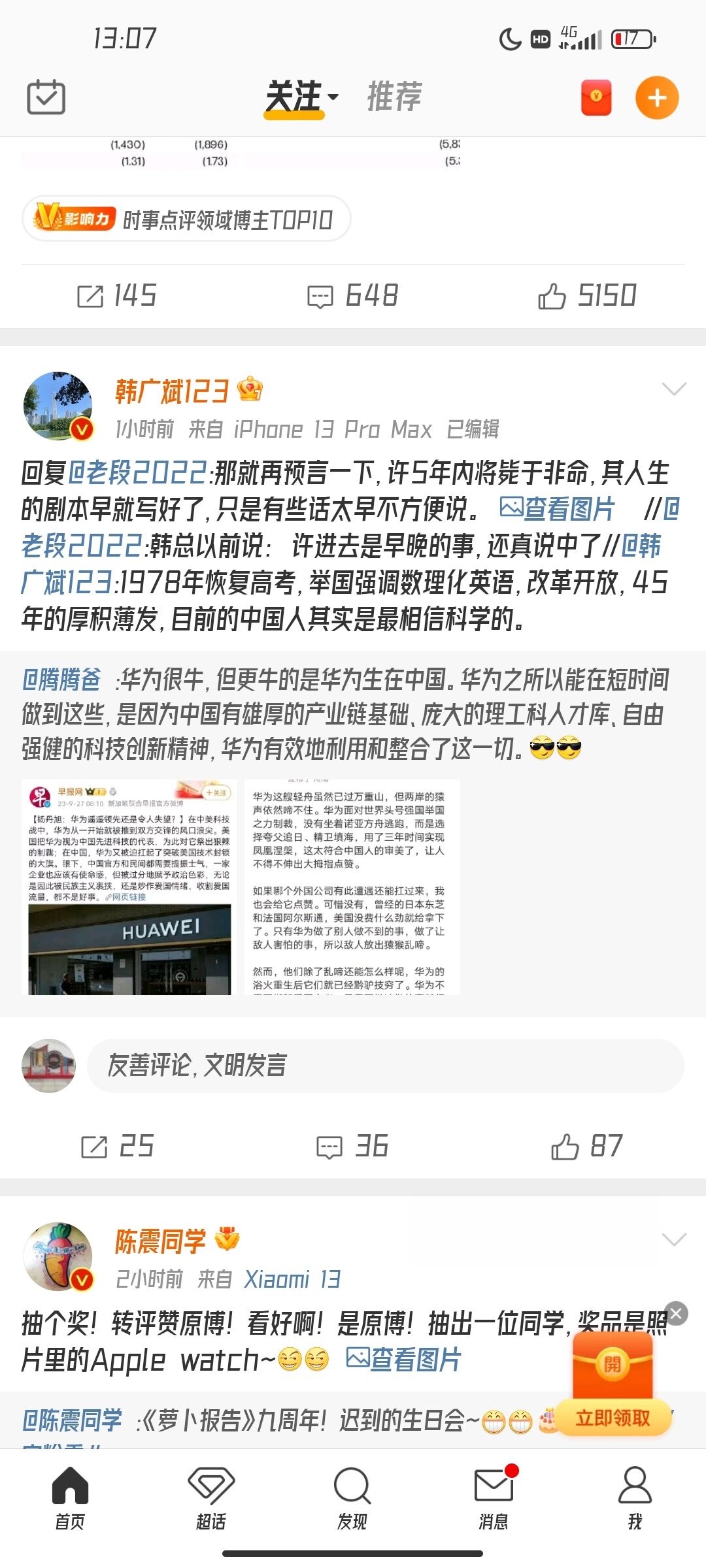Like 韩广斌123's post with 87 likes
This screenshot has height=1568, width=706.
point(586,1146)
